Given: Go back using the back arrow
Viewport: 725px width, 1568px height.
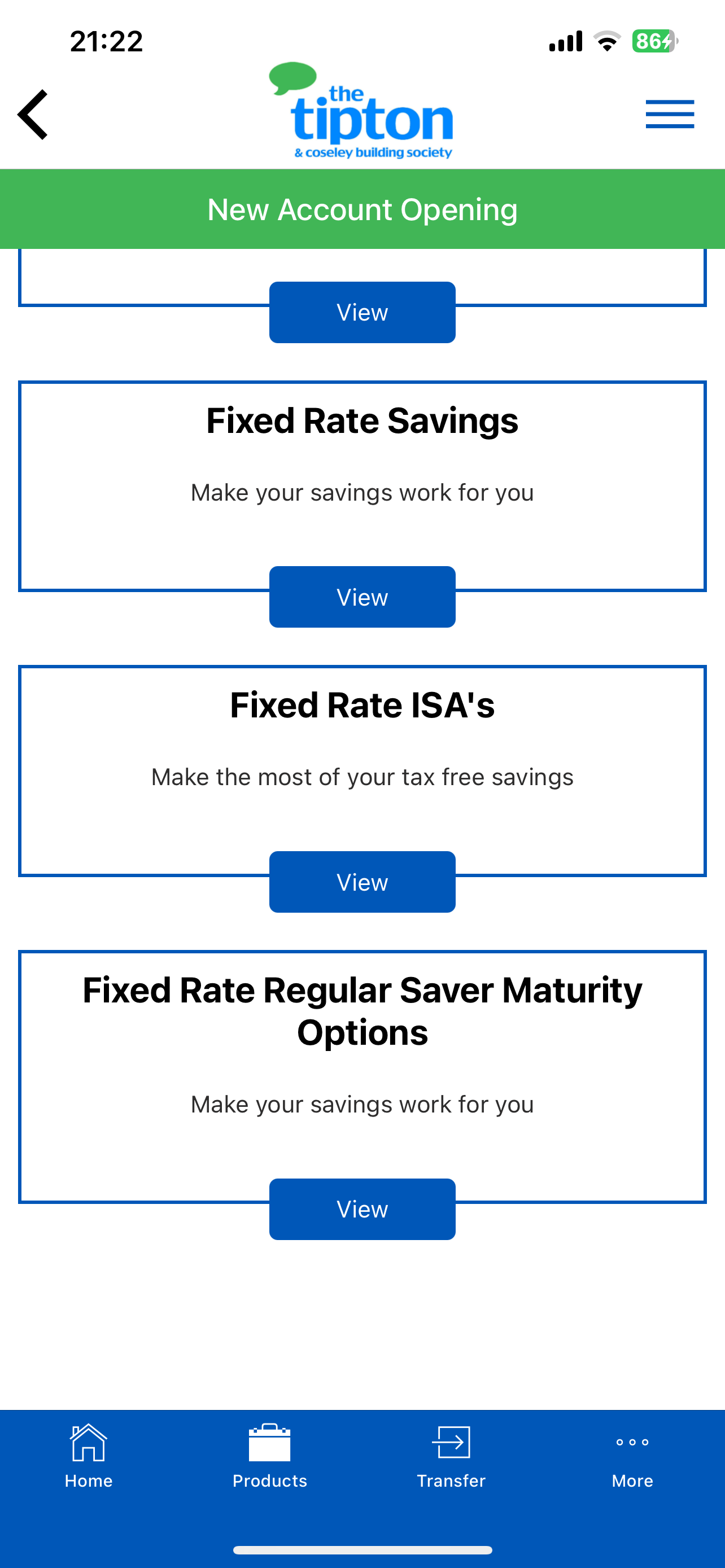Looking at the screenshot, I should 33,115.
